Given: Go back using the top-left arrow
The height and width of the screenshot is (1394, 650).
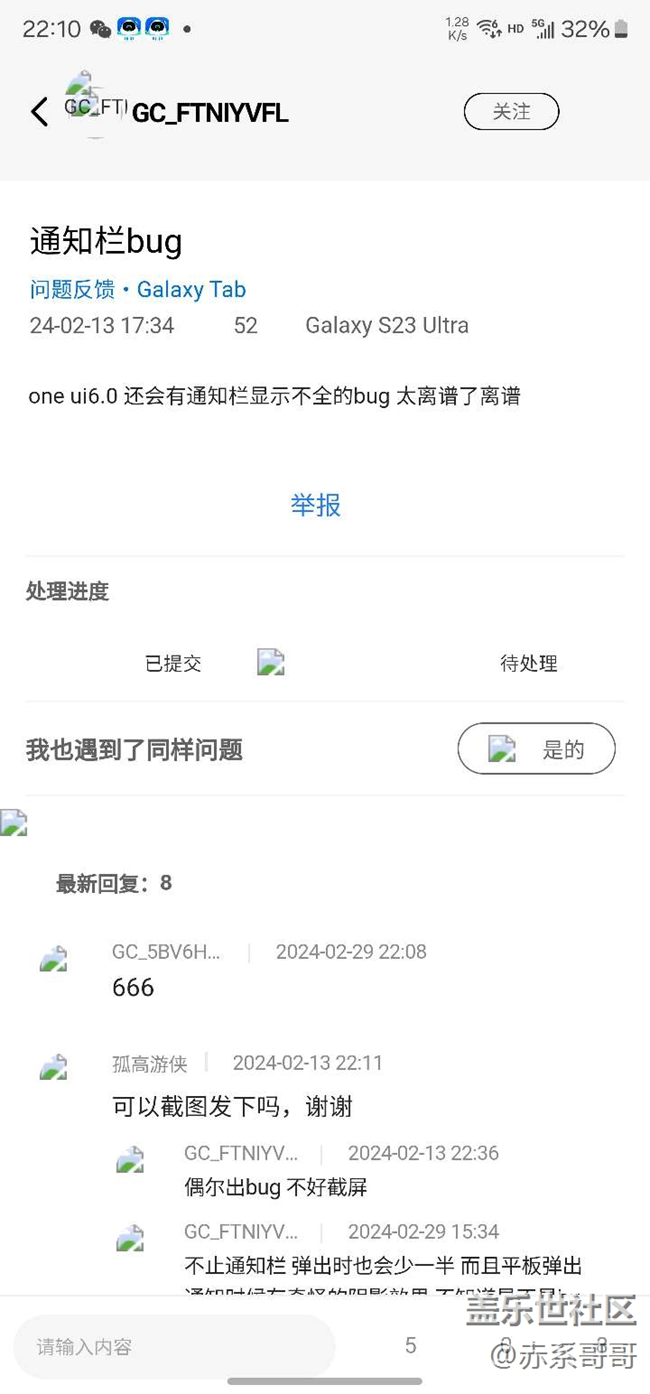Looking at the screenshot, I should point(39,112).
